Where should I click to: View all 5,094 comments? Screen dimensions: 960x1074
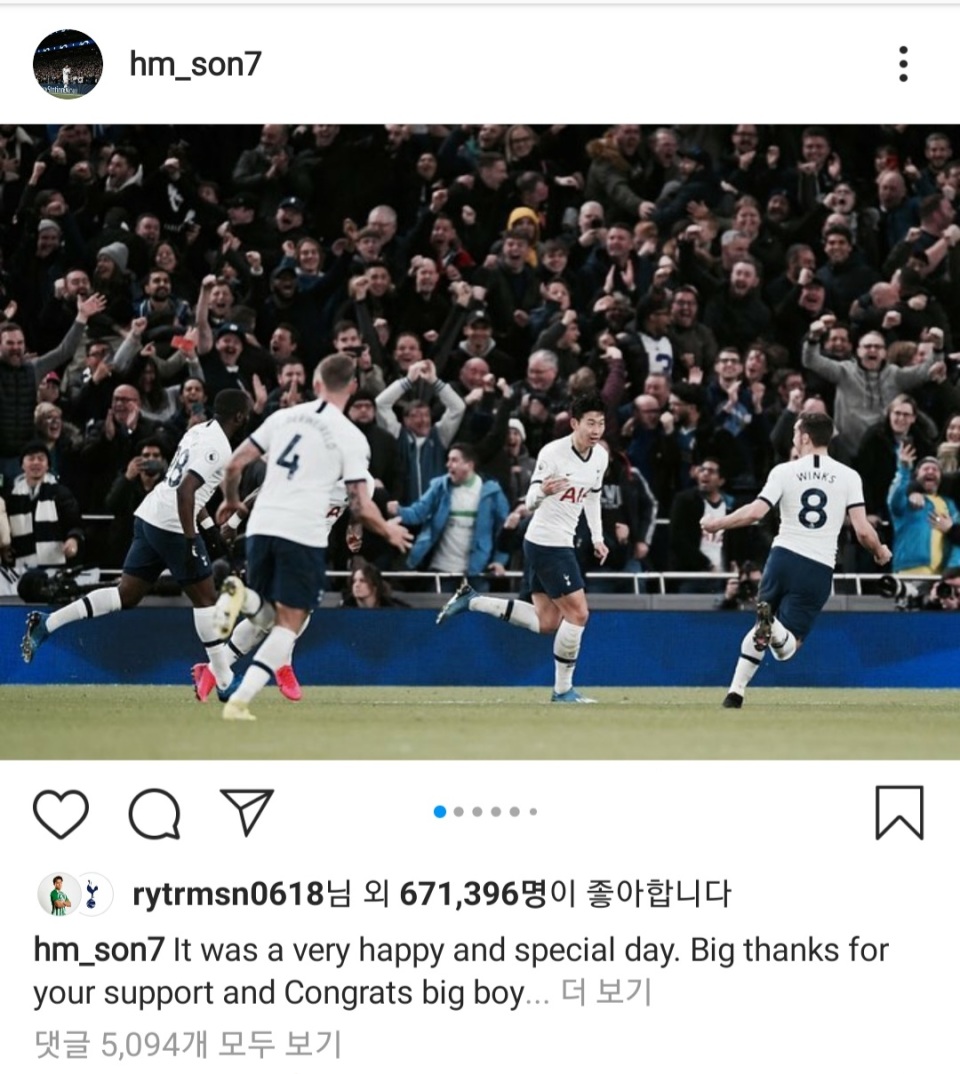click(x=188, y=1045)
